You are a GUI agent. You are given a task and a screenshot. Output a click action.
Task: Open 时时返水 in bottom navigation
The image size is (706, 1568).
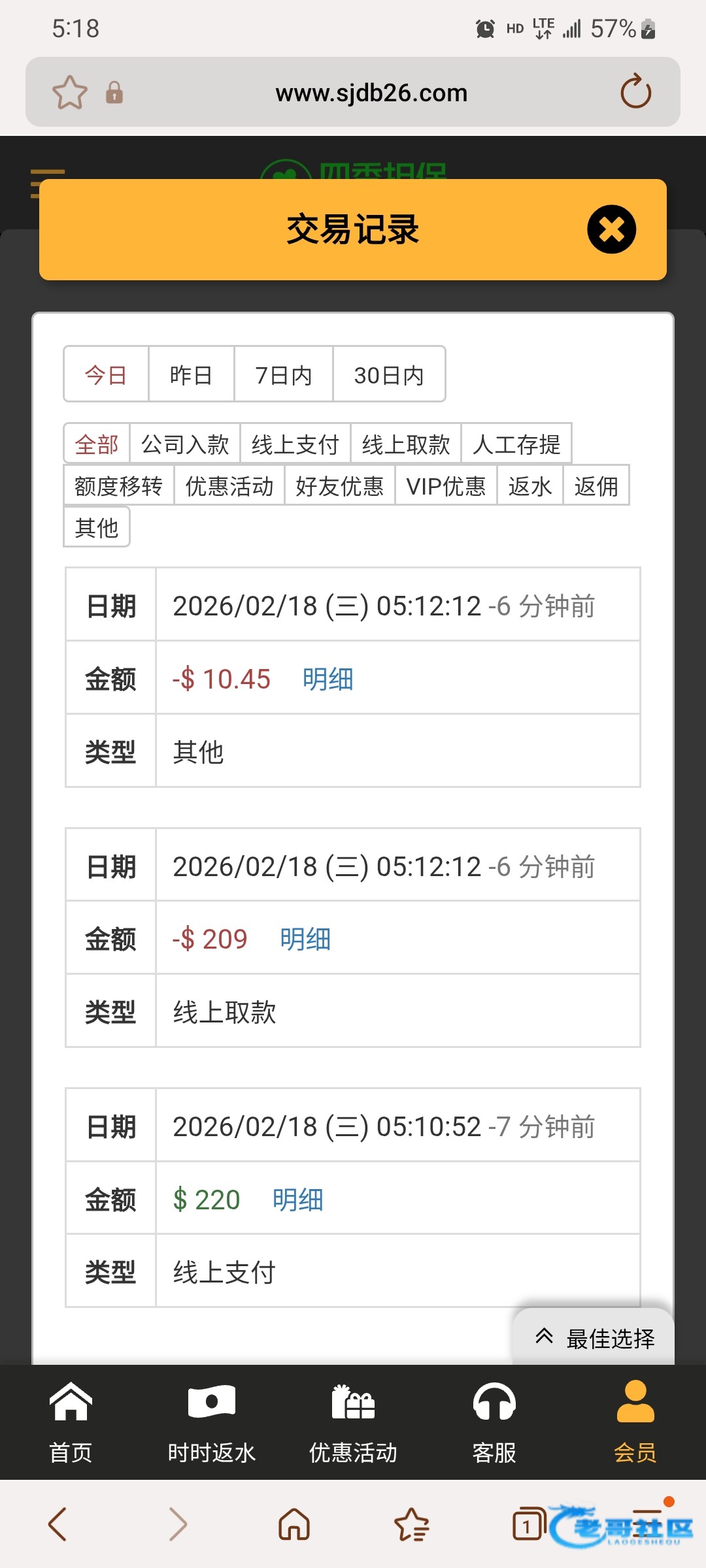(x=212, y=1422)
